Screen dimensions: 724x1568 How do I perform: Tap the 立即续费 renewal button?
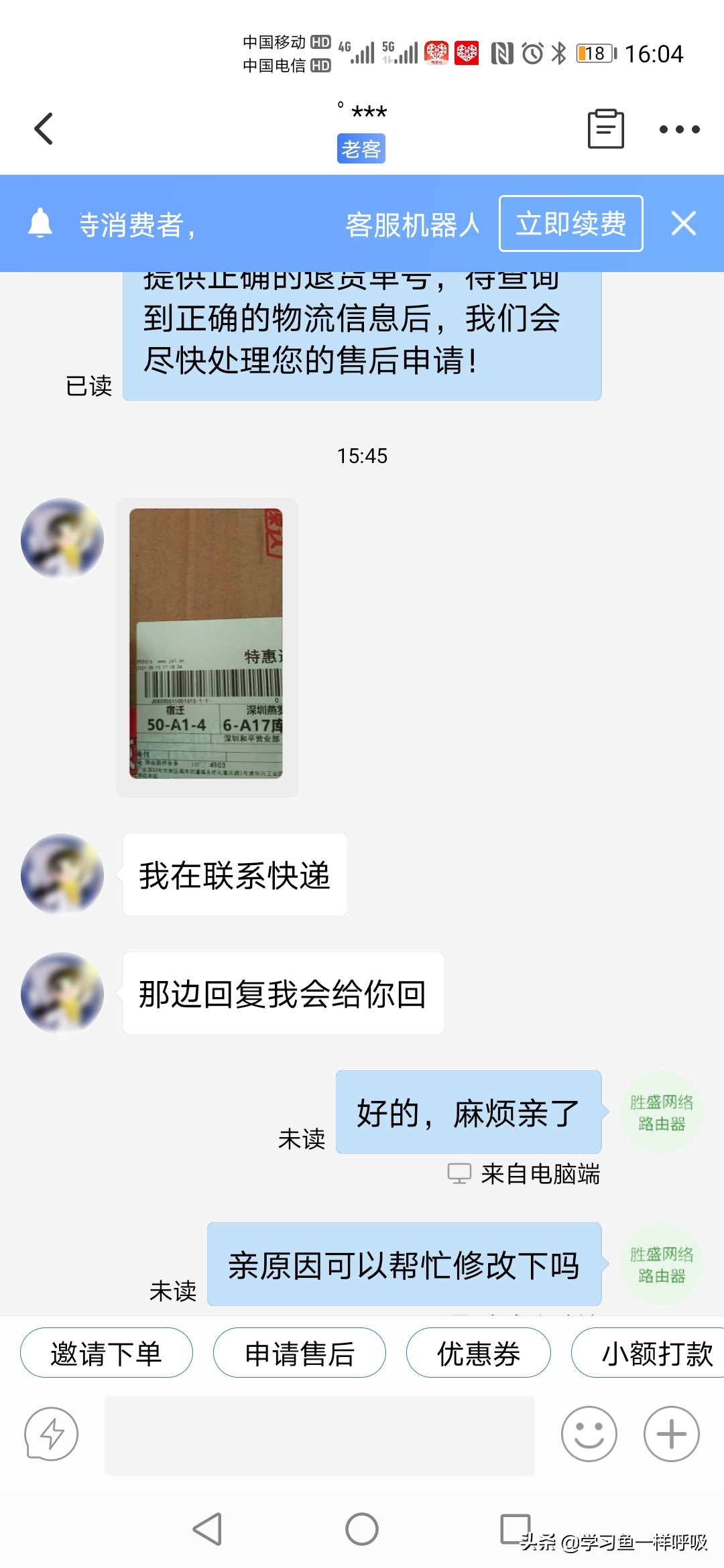pyautogui.click(x=571, y=224)
